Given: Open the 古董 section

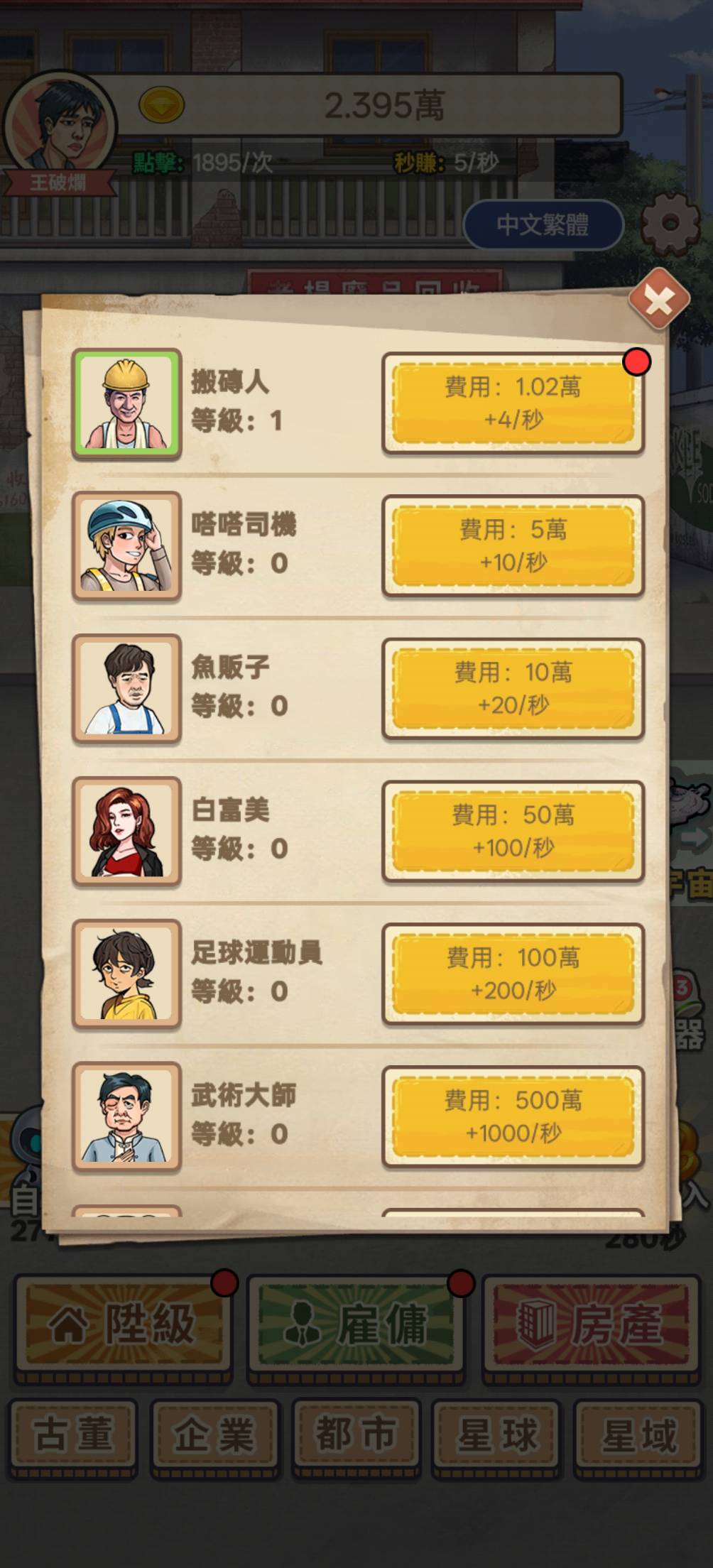Looking at the screenshot, I should pyautogui.click(x=73, y=1436).
